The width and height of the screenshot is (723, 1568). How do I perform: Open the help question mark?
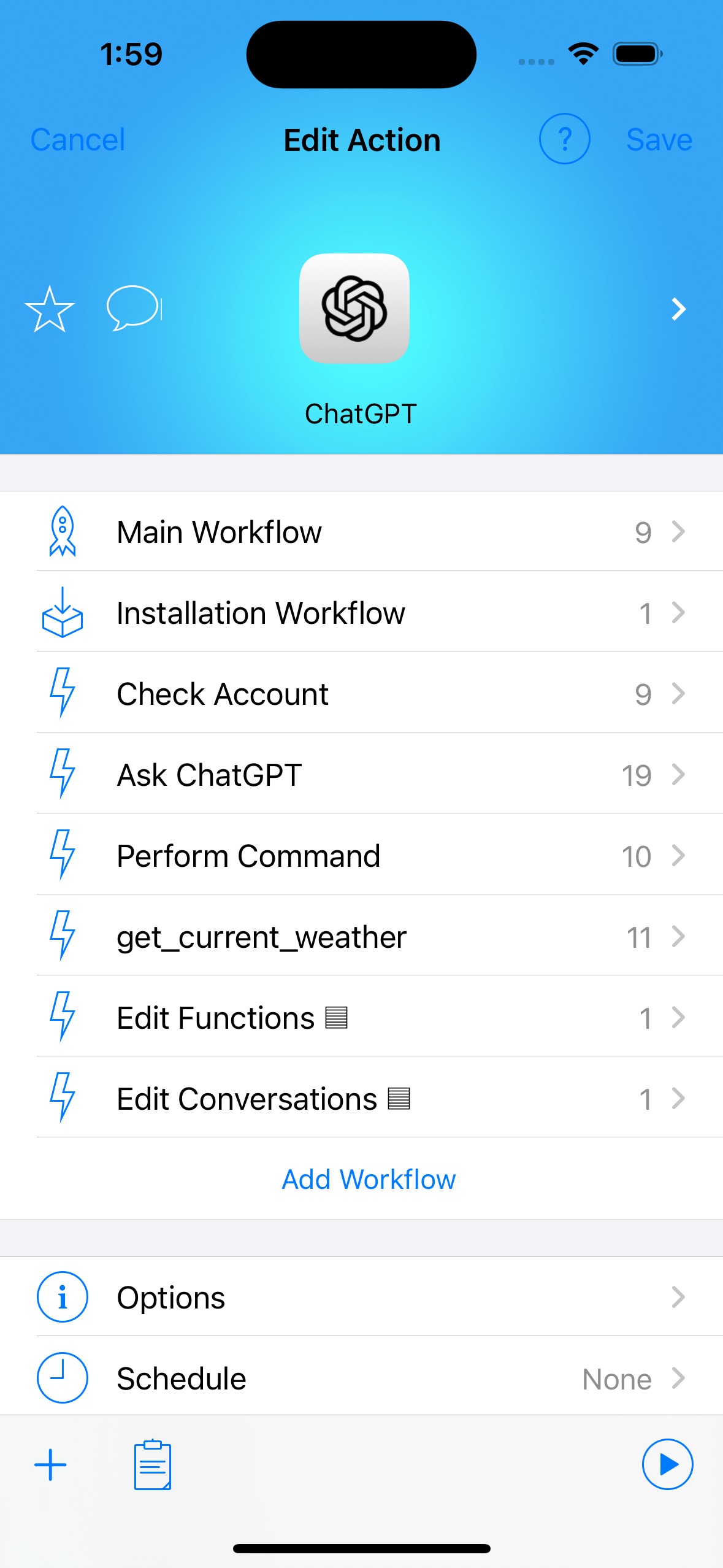[564, 139]
